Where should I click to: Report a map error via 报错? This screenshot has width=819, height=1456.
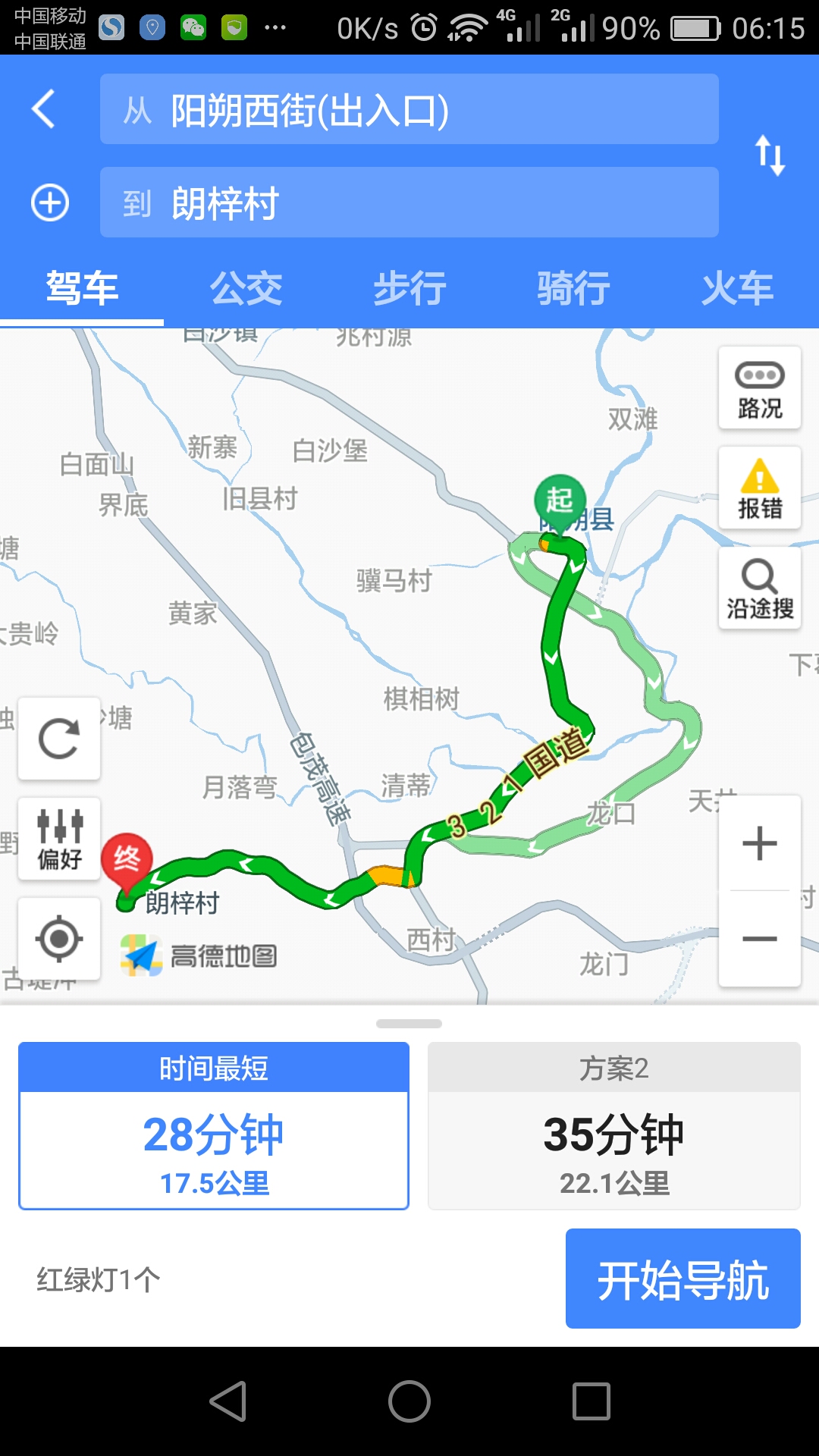760,488
